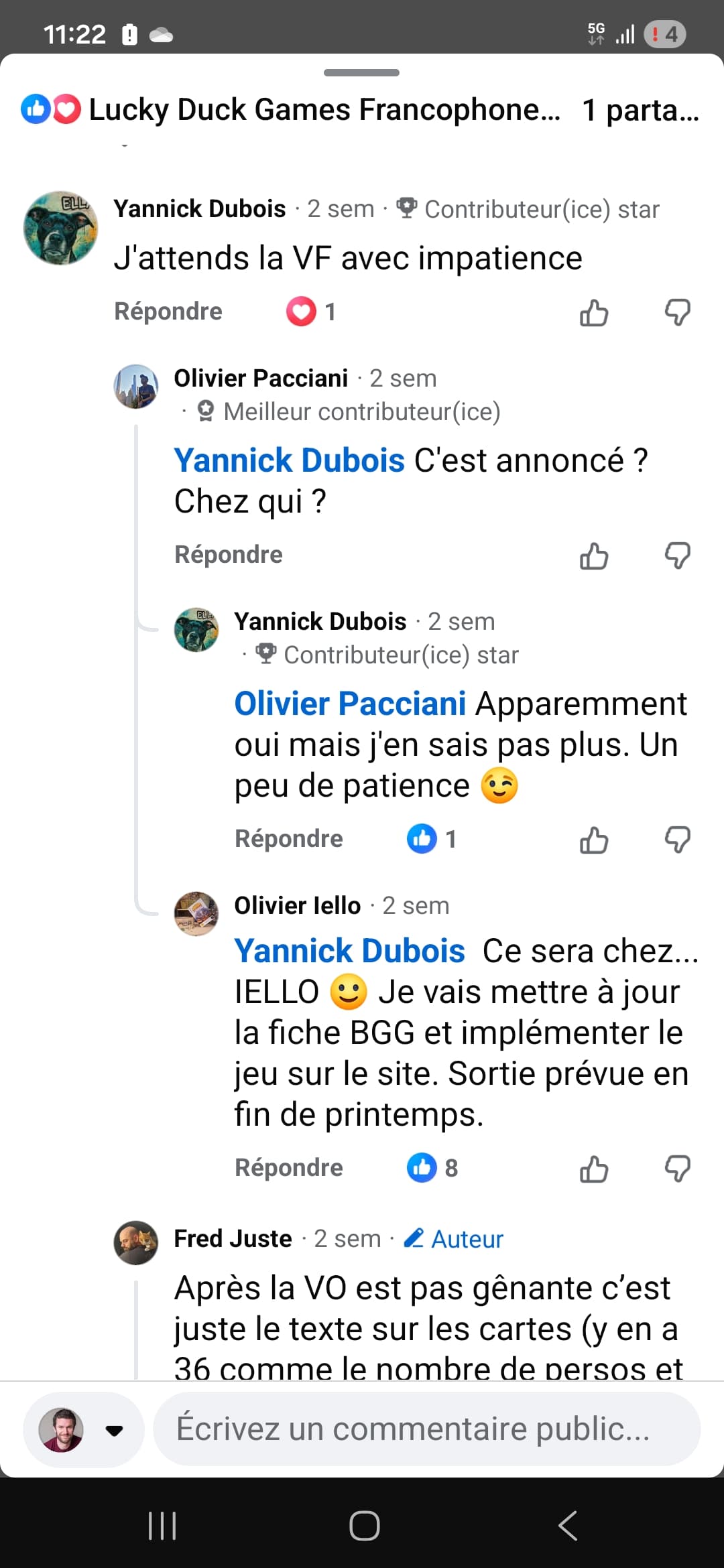This screenshot has height=1568, width=724.
Task: Like Olivier Iello's IELLO announcement comment
Action: click(x=593, y=1169)
